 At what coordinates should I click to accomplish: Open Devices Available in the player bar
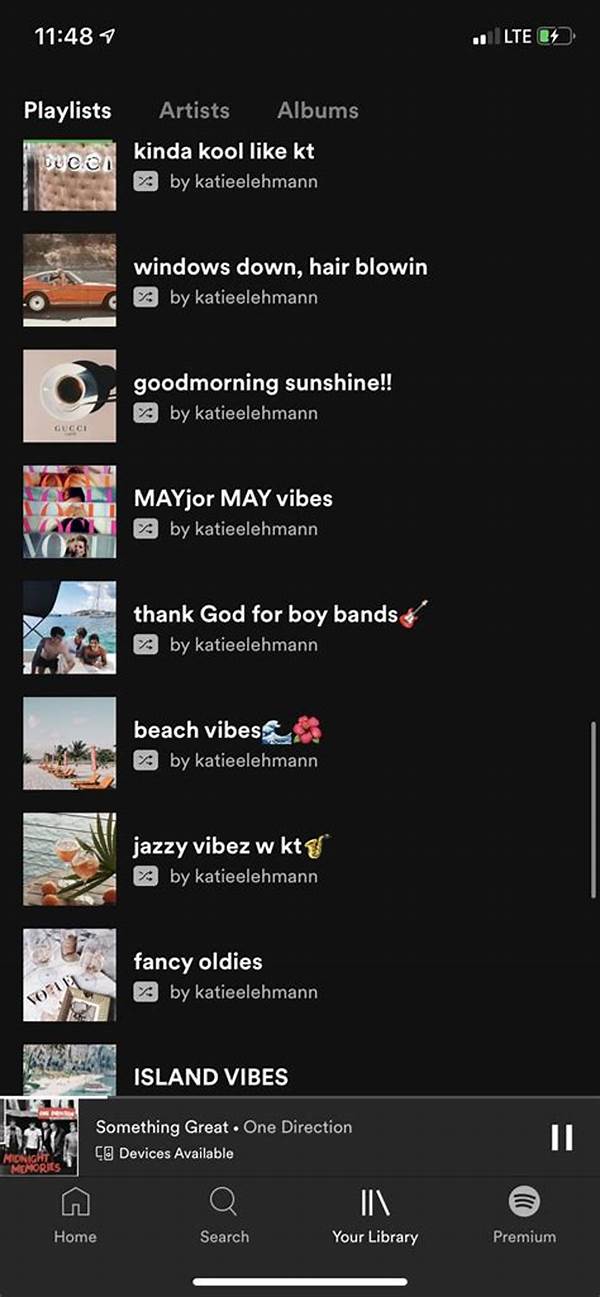point(166,1153)
